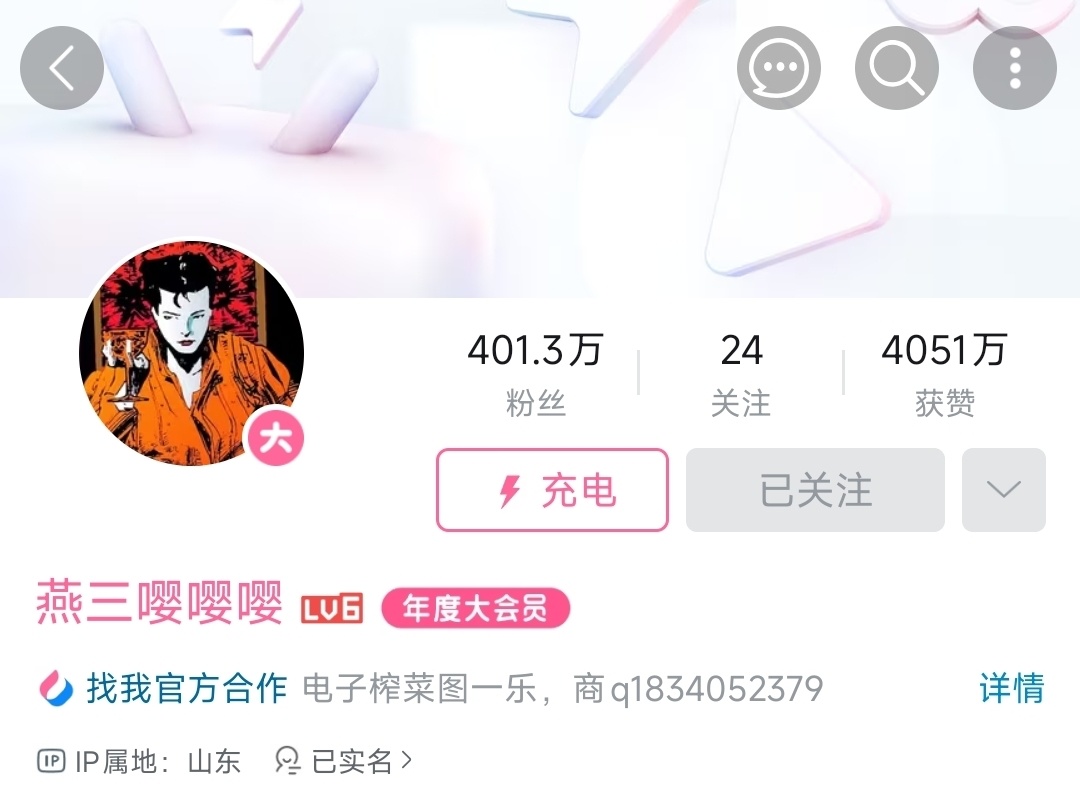Open the 找我官方合作 cooperation link

[163, 688]
